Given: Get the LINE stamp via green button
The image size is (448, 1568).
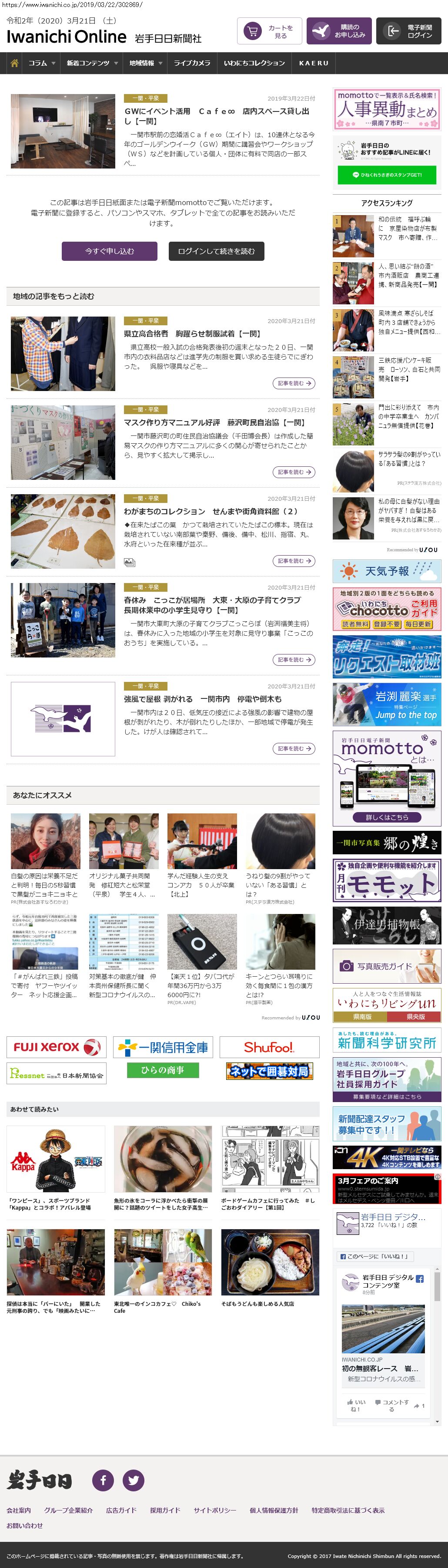Looking at the screenshot, I should [387, 175].
